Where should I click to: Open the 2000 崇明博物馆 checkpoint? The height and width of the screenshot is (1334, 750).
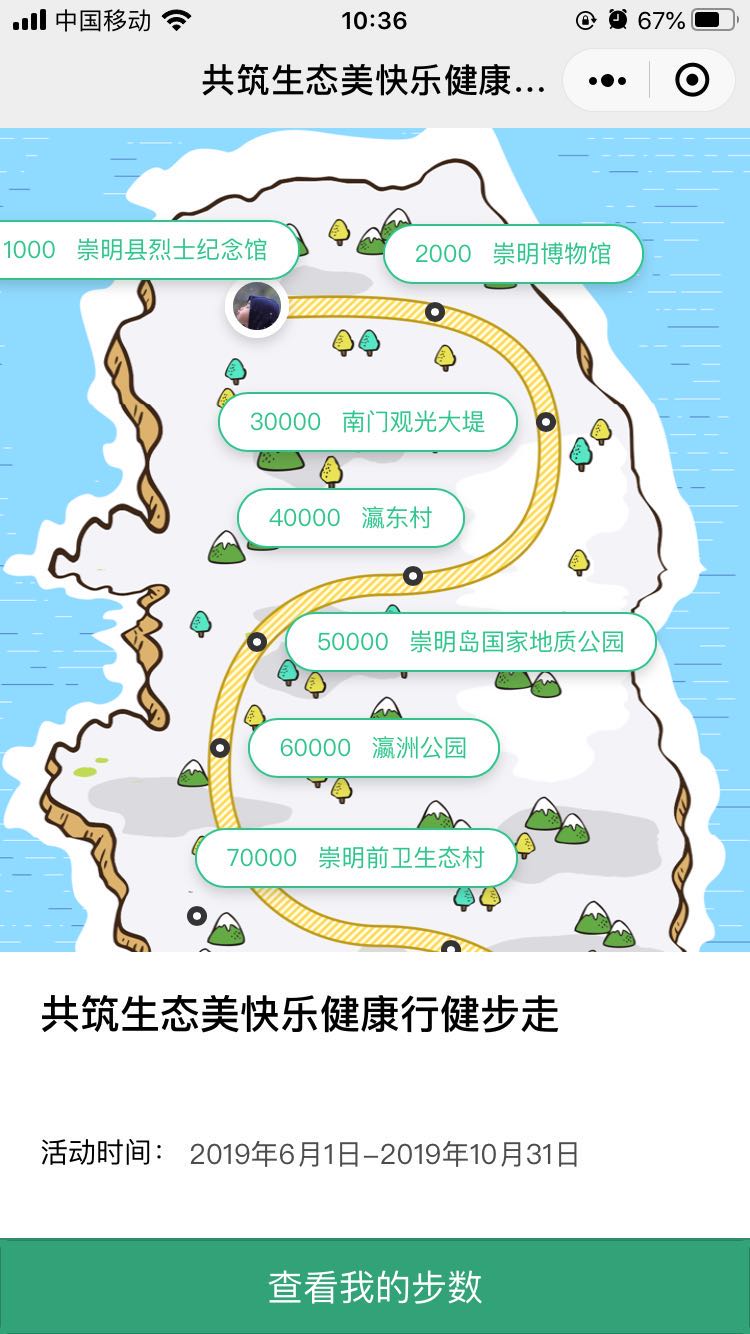[512, 254]
